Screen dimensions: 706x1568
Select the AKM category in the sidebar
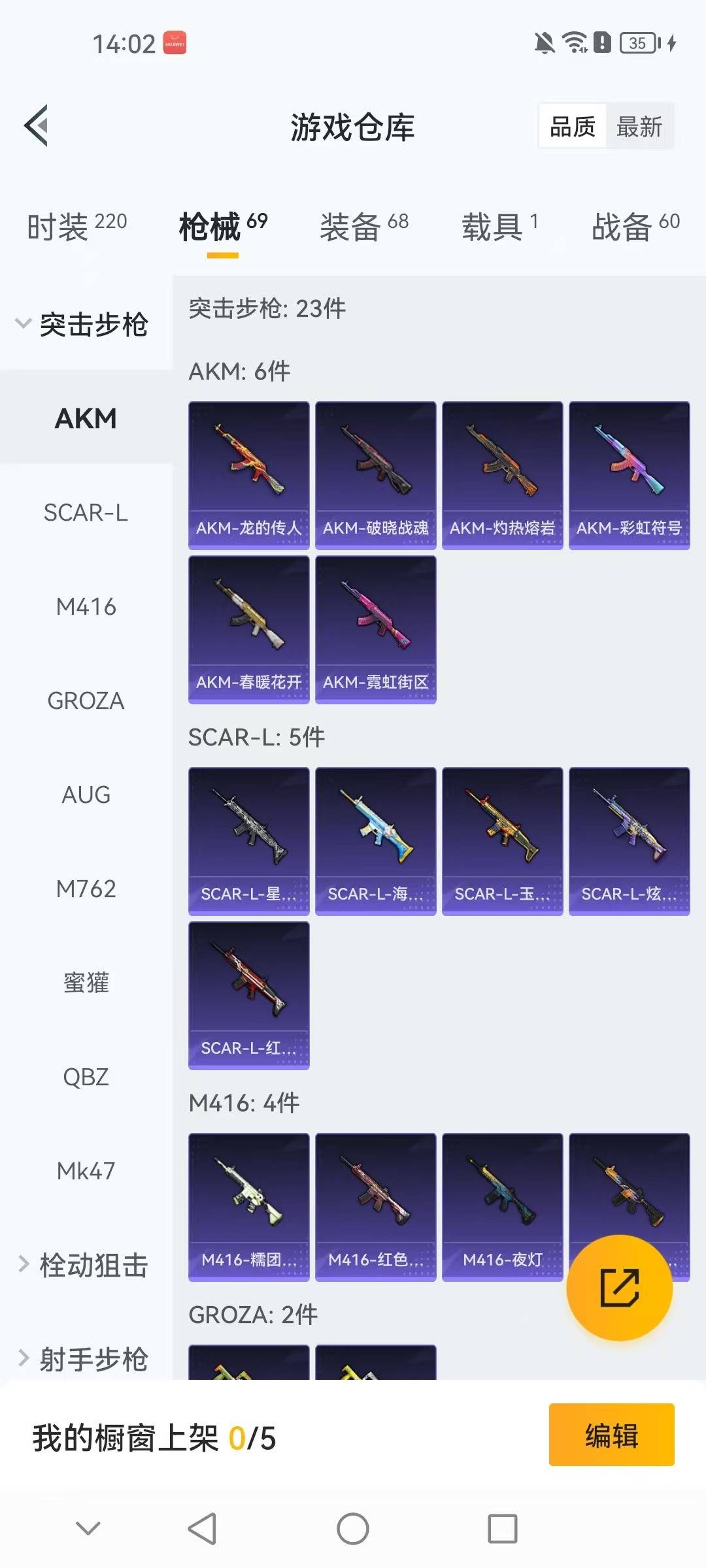click(x=84, y=418)
